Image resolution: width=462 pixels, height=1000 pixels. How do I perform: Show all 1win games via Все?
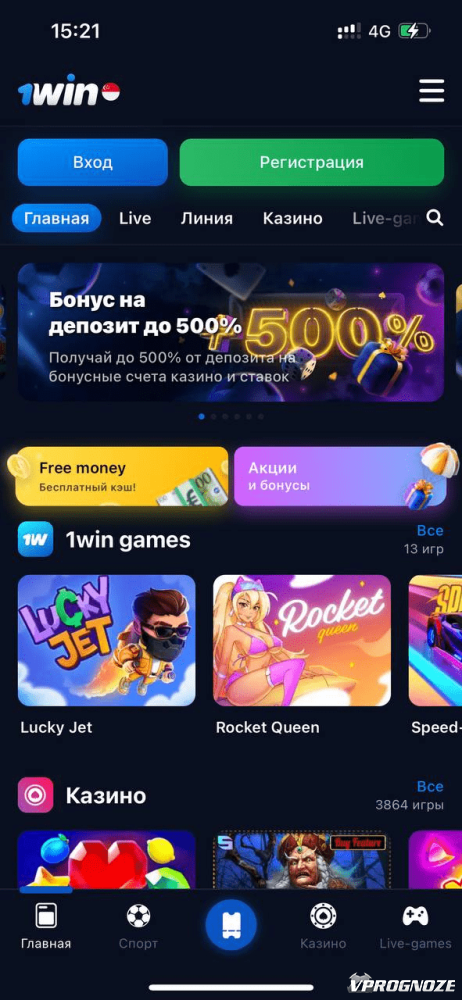[429, 531]
